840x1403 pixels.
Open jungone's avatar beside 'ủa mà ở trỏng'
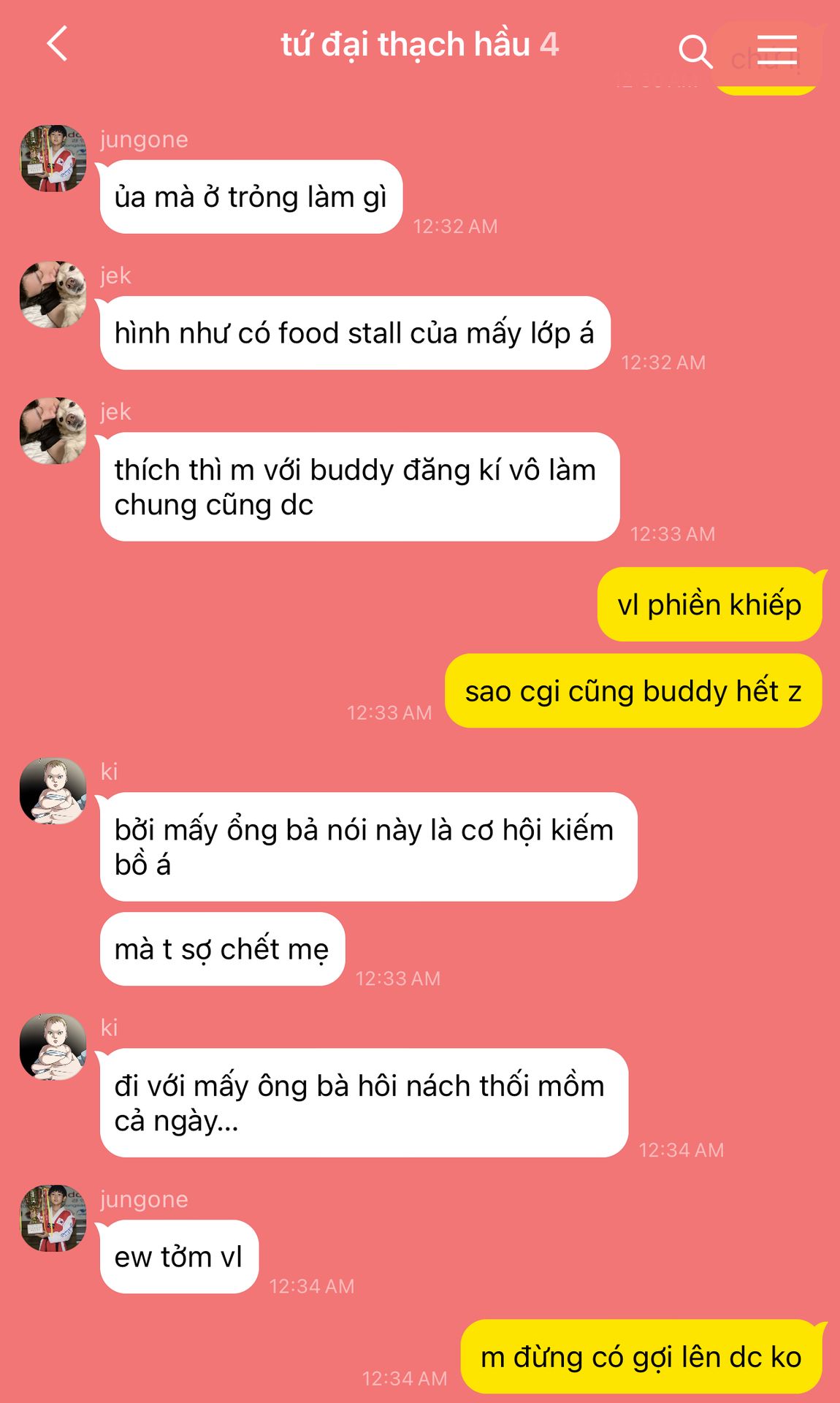[53, 159]
